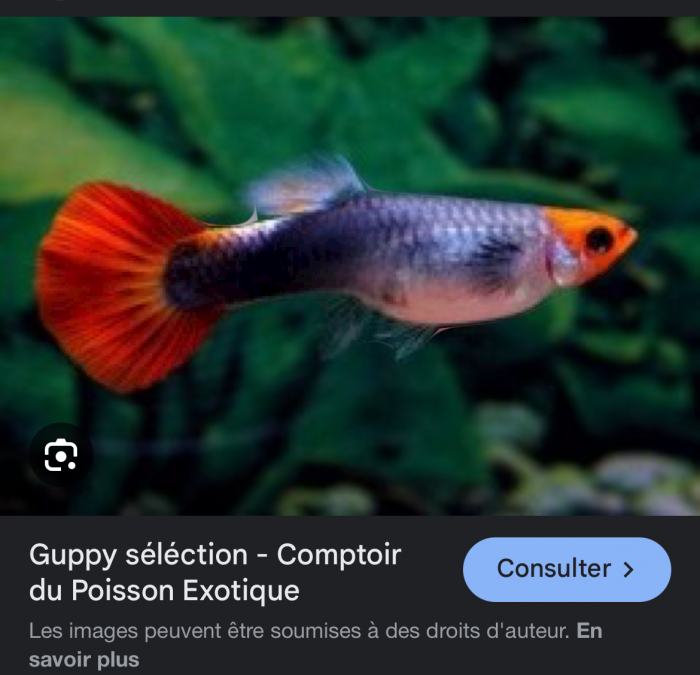Tap the Consulter button

(566, 570)
